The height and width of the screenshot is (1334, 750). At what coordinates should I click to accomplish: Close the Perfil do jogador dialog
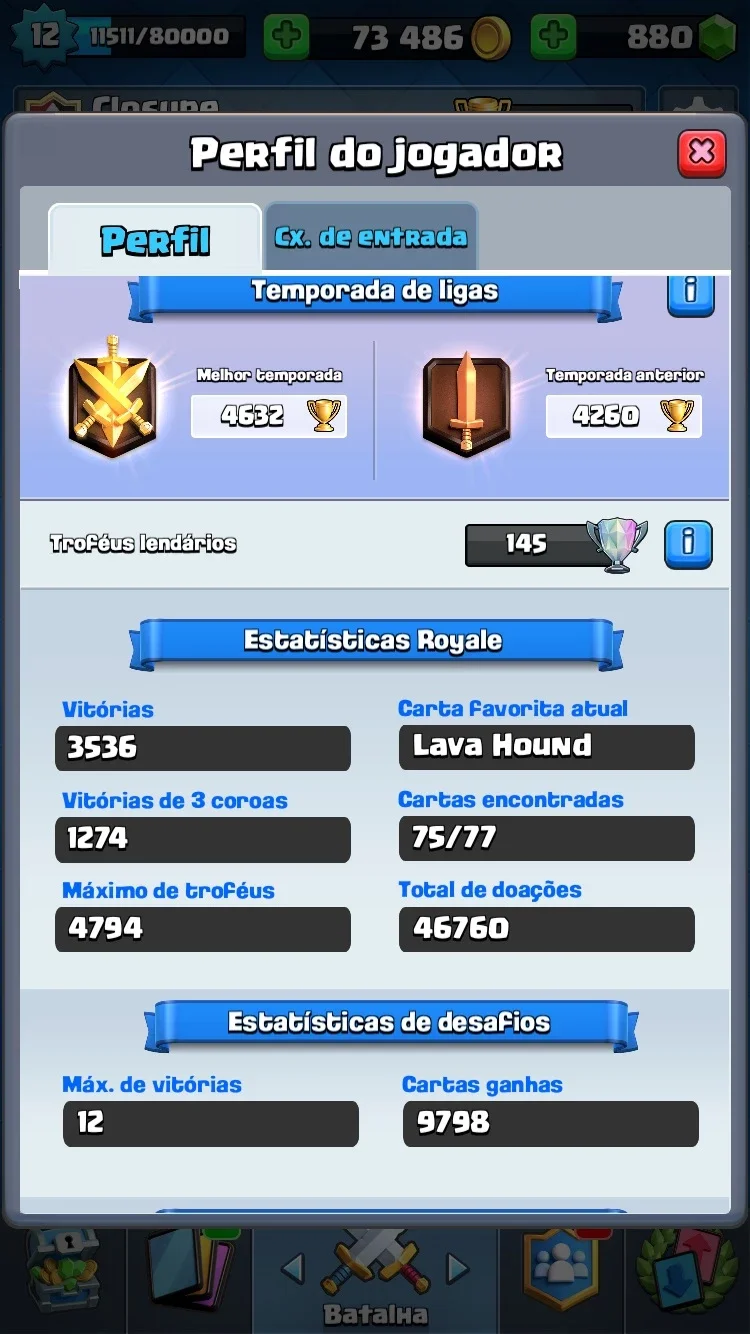coord(702,152)
